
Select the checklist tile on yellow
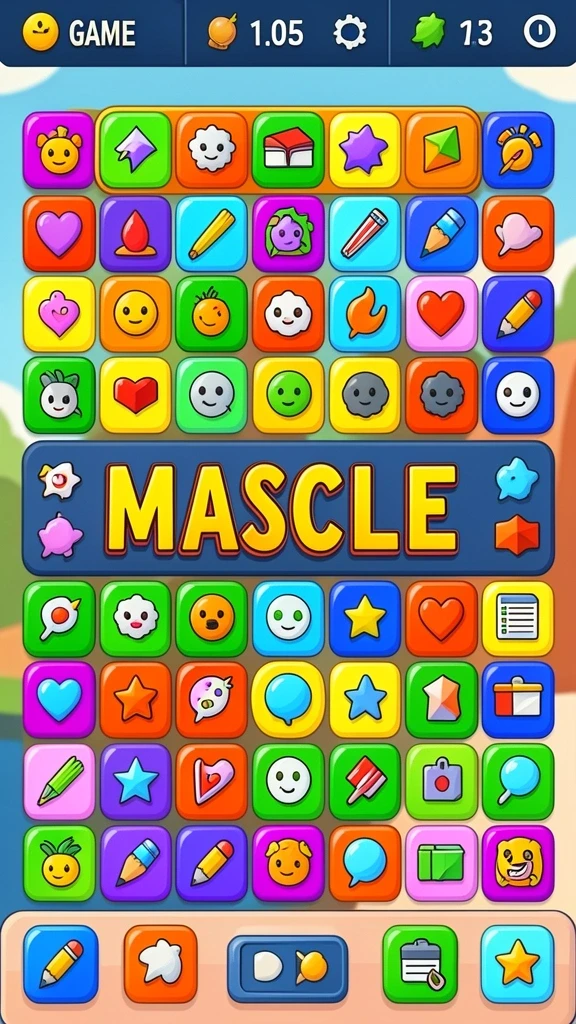click(x=518, y=618)
